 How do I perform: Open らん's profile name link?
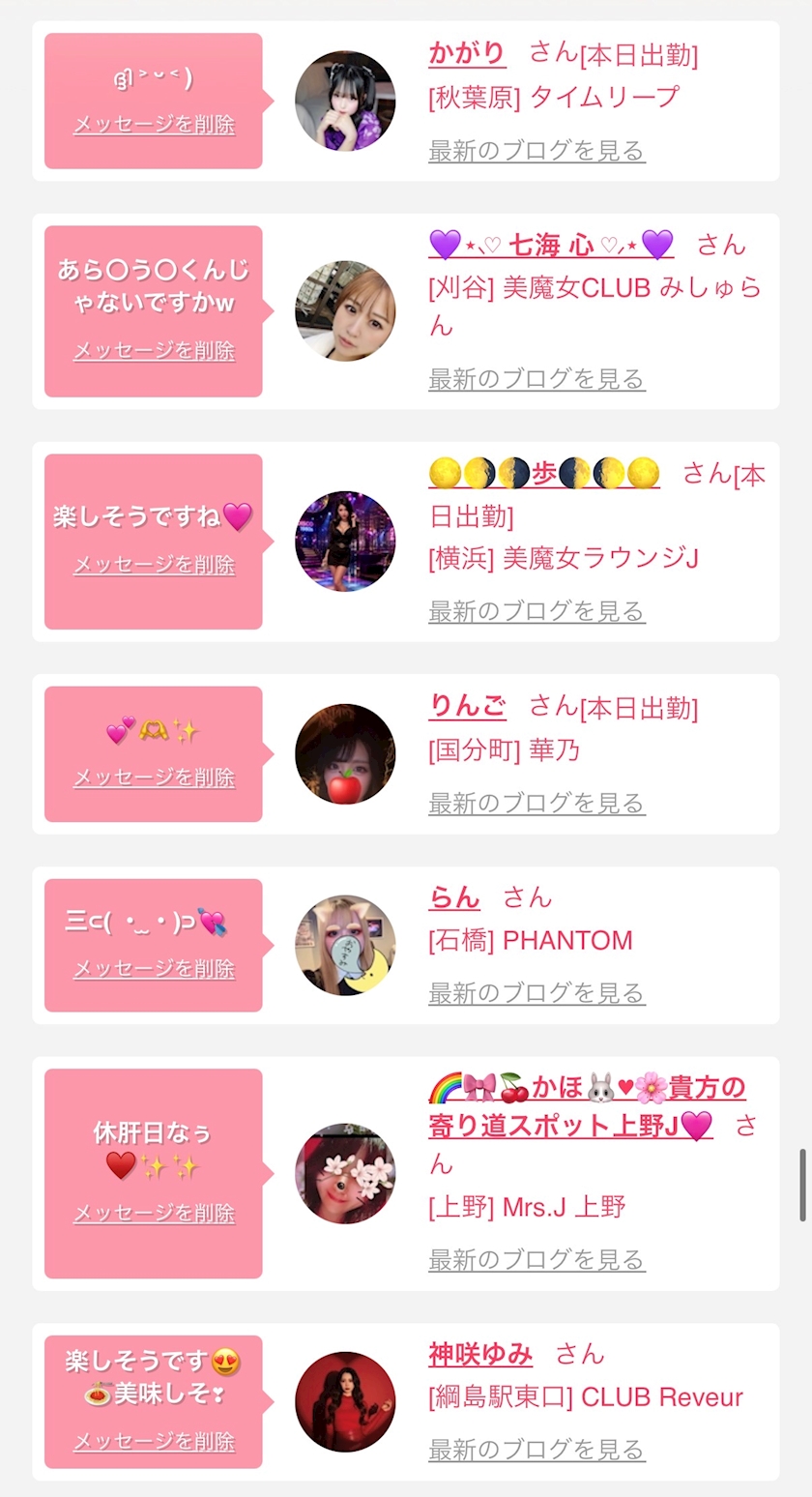coord(454,897)
